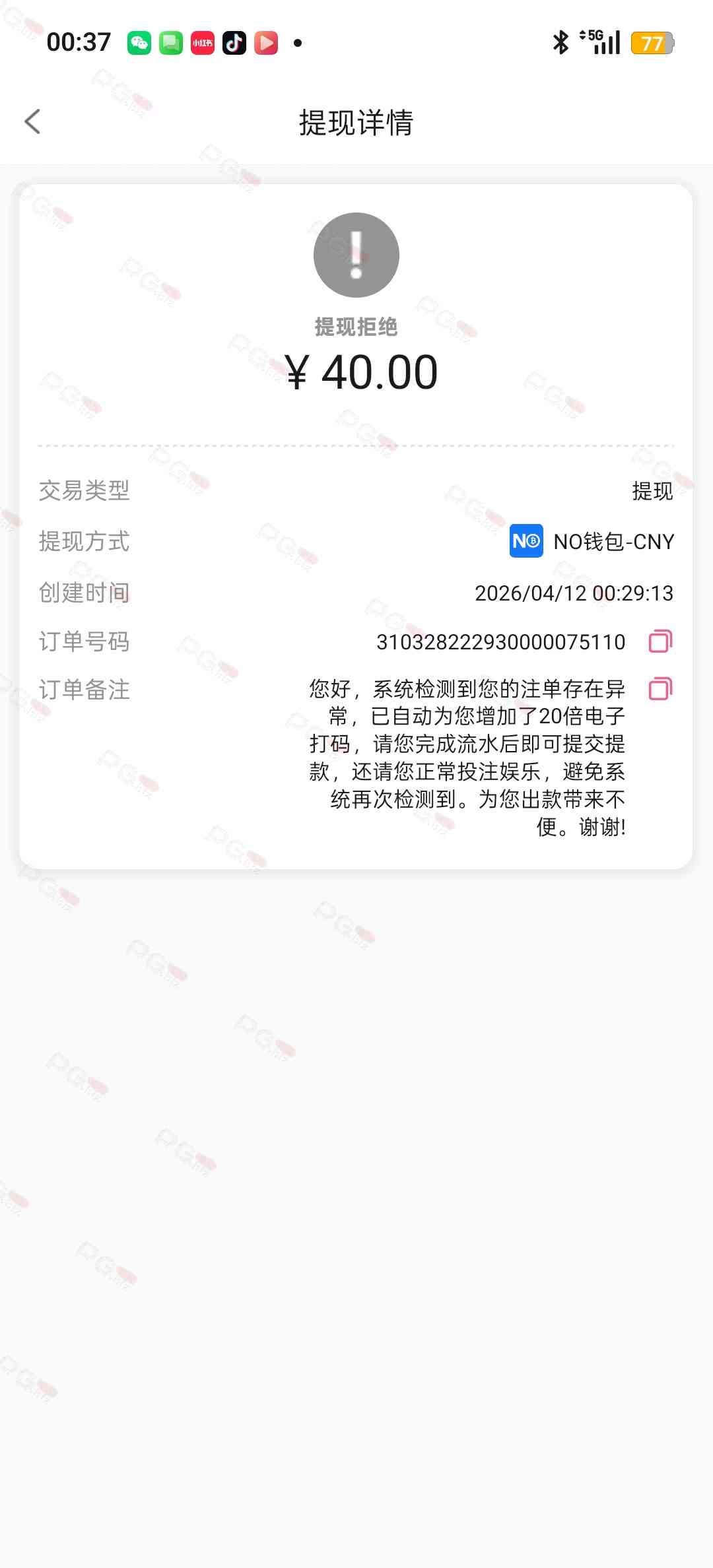Copy the 订单备注 remark text
Image resolution: width=713 pixels, height=1568 pixels.
tap(660, 689)
